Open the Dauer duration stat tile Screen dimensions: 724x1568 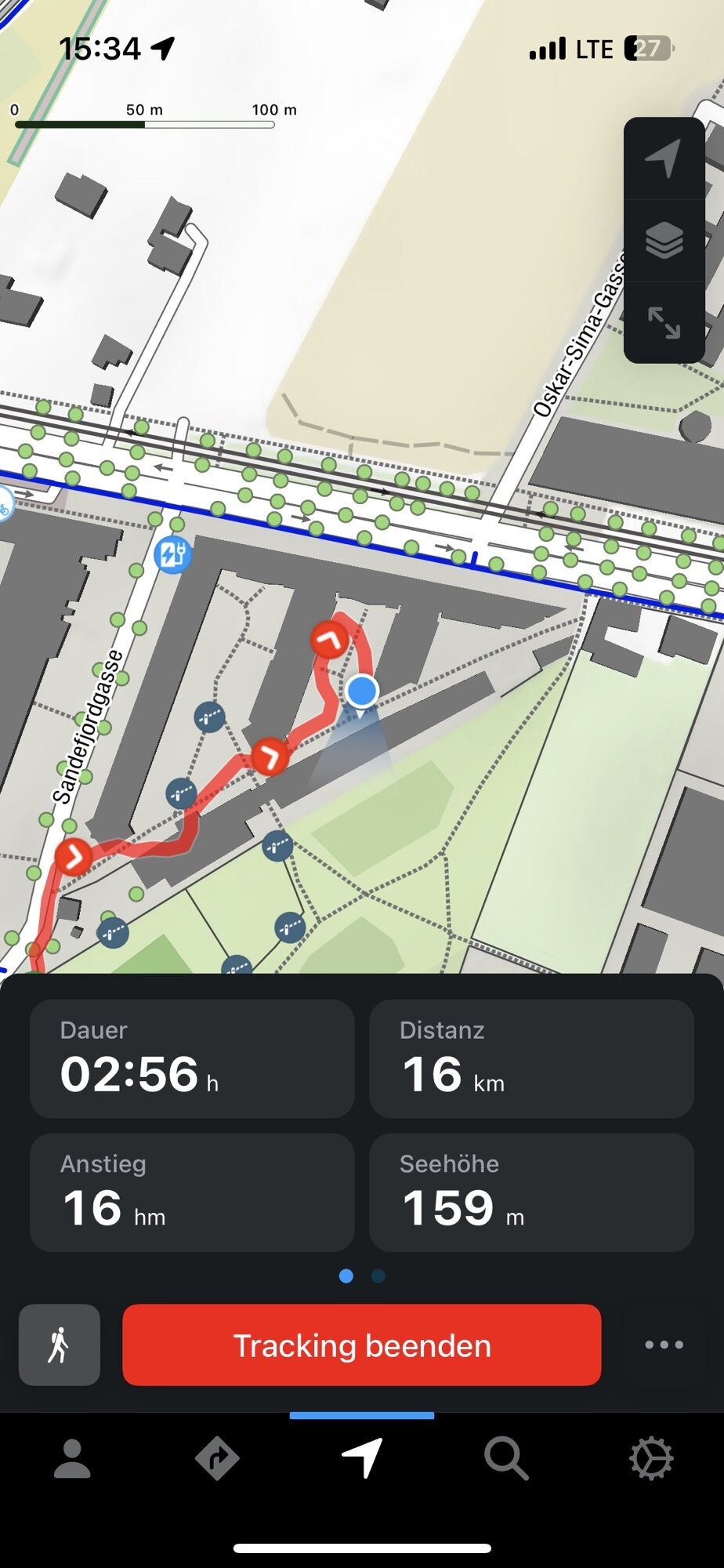point(192,1058)
